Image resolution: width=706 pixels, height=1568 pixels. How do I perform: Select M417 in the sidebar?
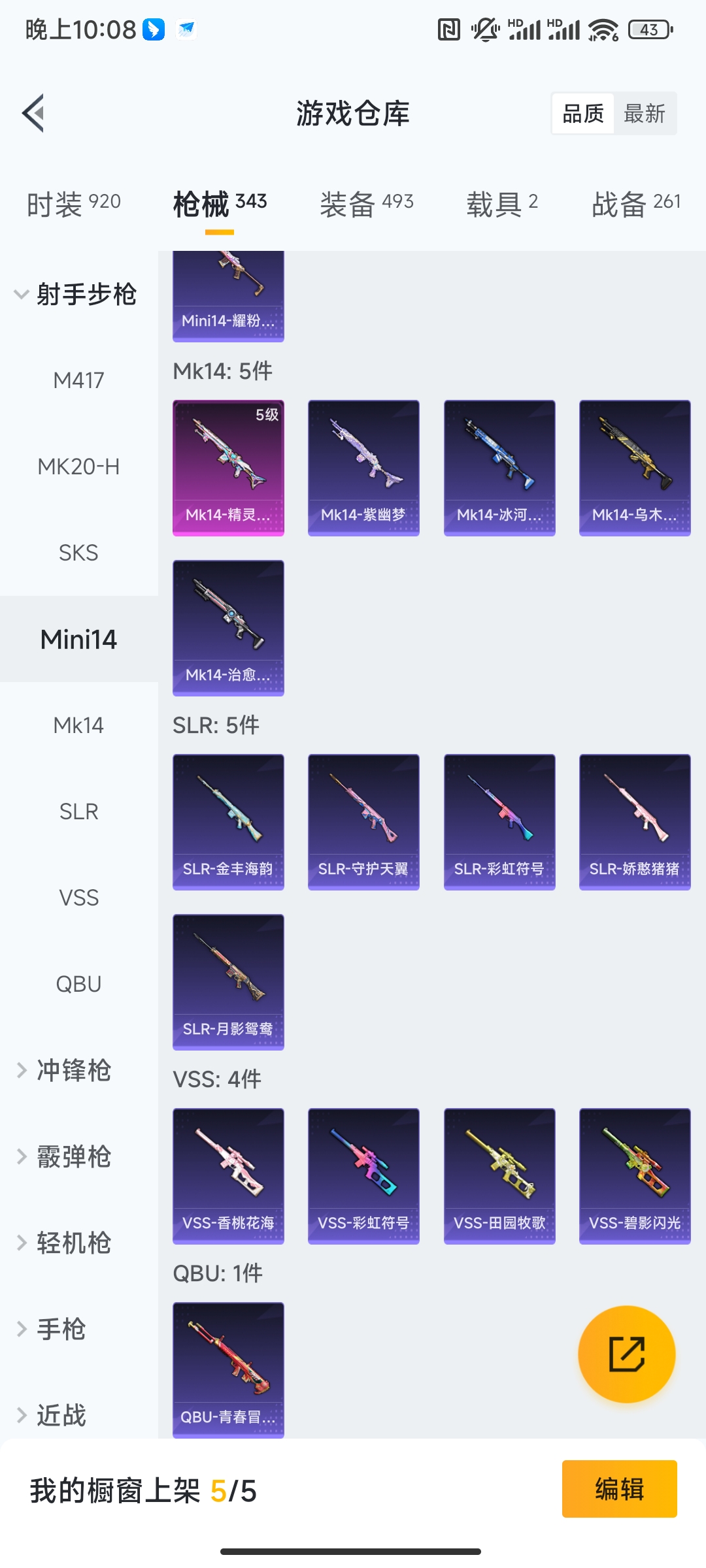[x=78, y=380]
